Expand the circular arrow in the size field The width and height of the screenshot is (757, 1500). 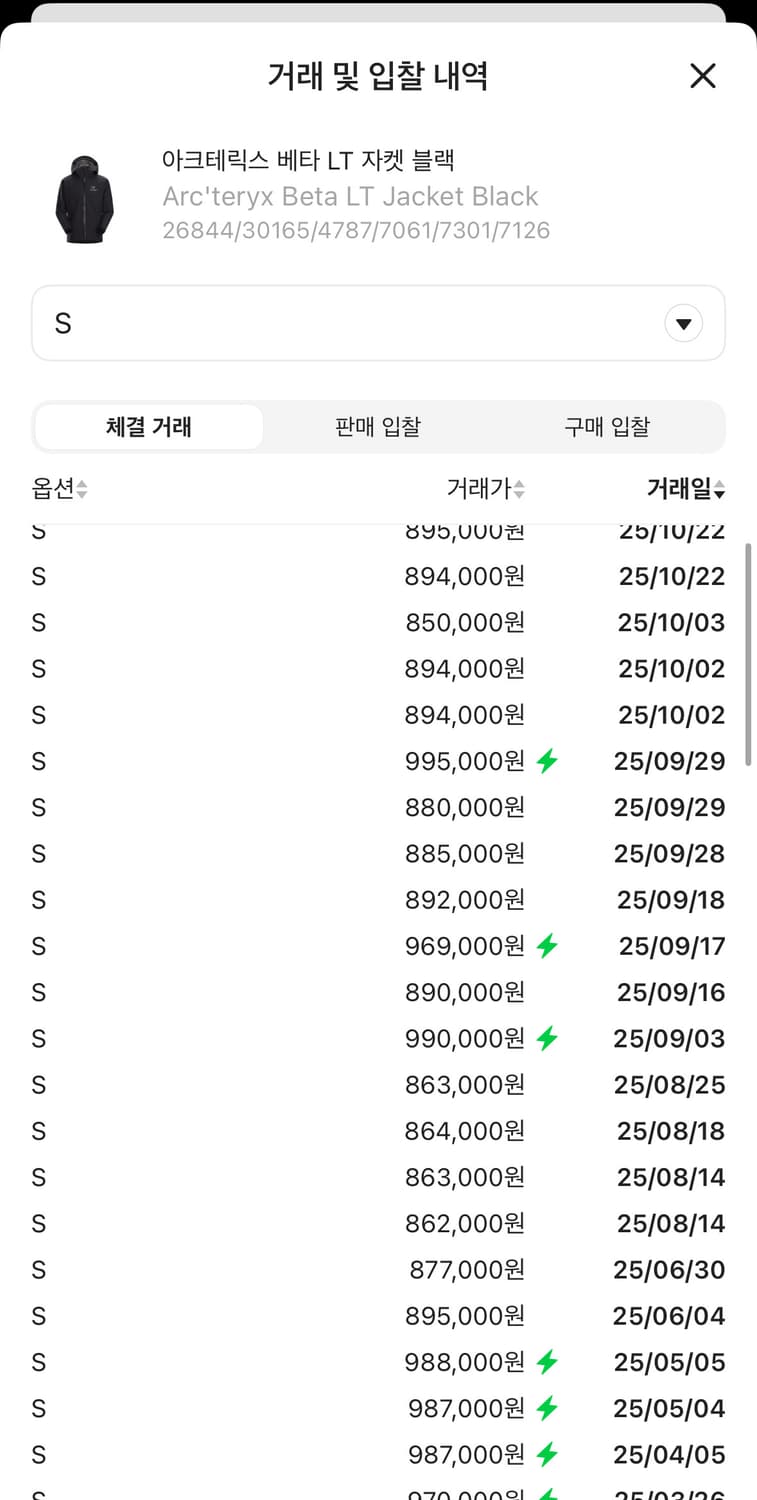click(x=683, y=322)
